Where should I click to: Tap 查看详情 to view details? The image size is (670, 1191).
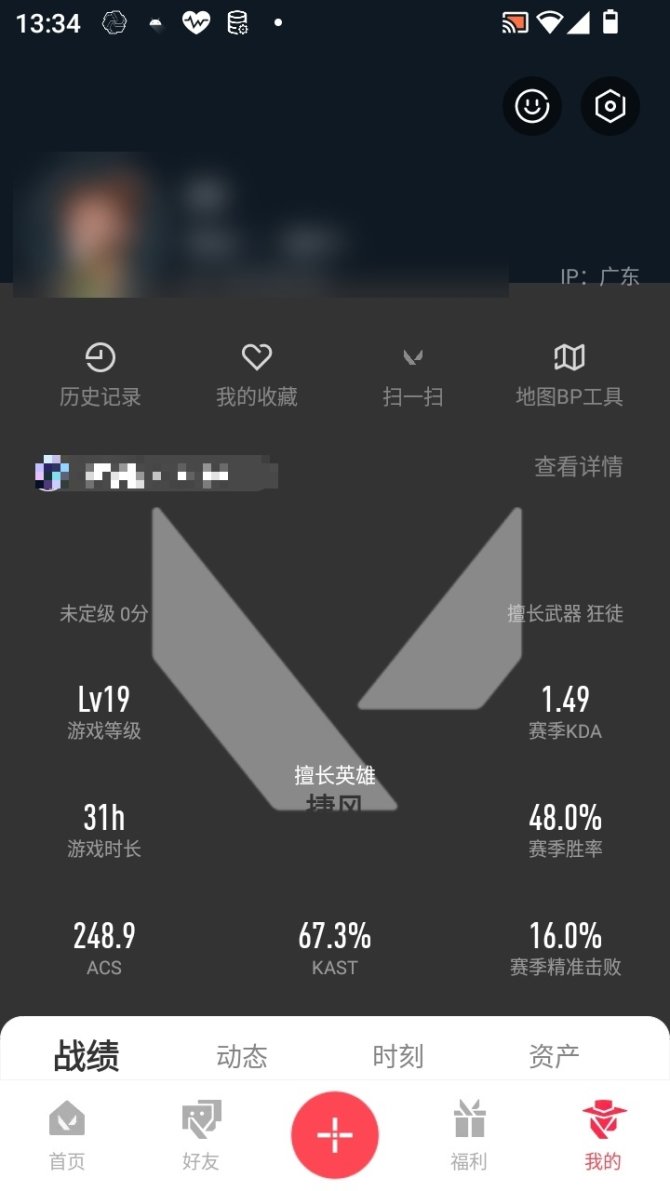pyautogui.click(x=578, y=466)
